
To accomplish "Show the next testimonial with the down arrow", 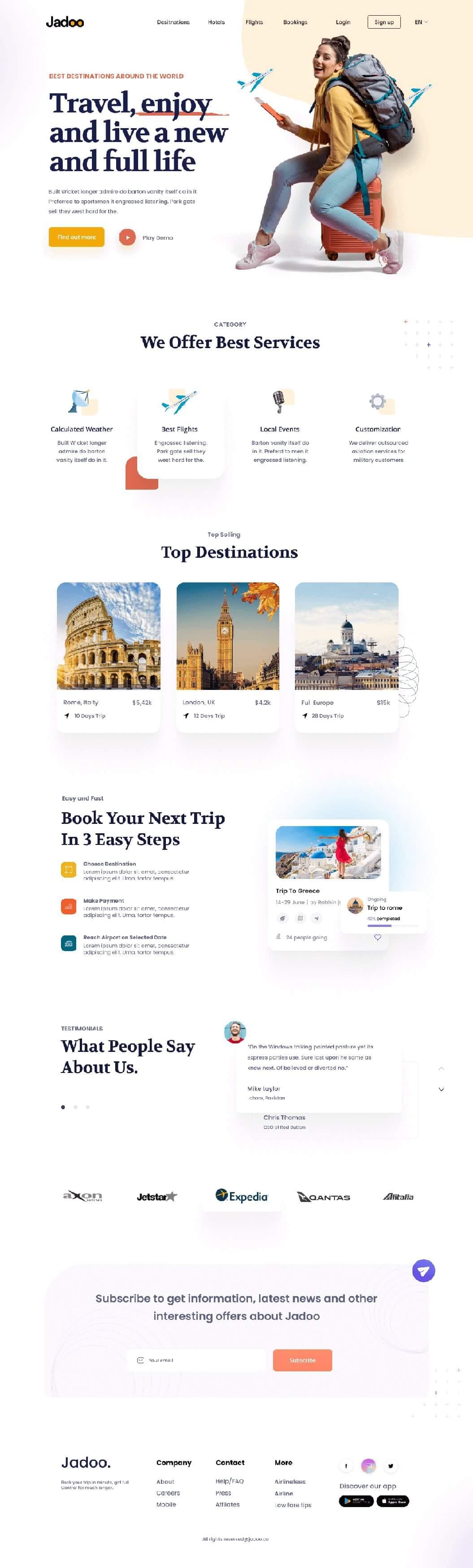I will point(441,1089).
